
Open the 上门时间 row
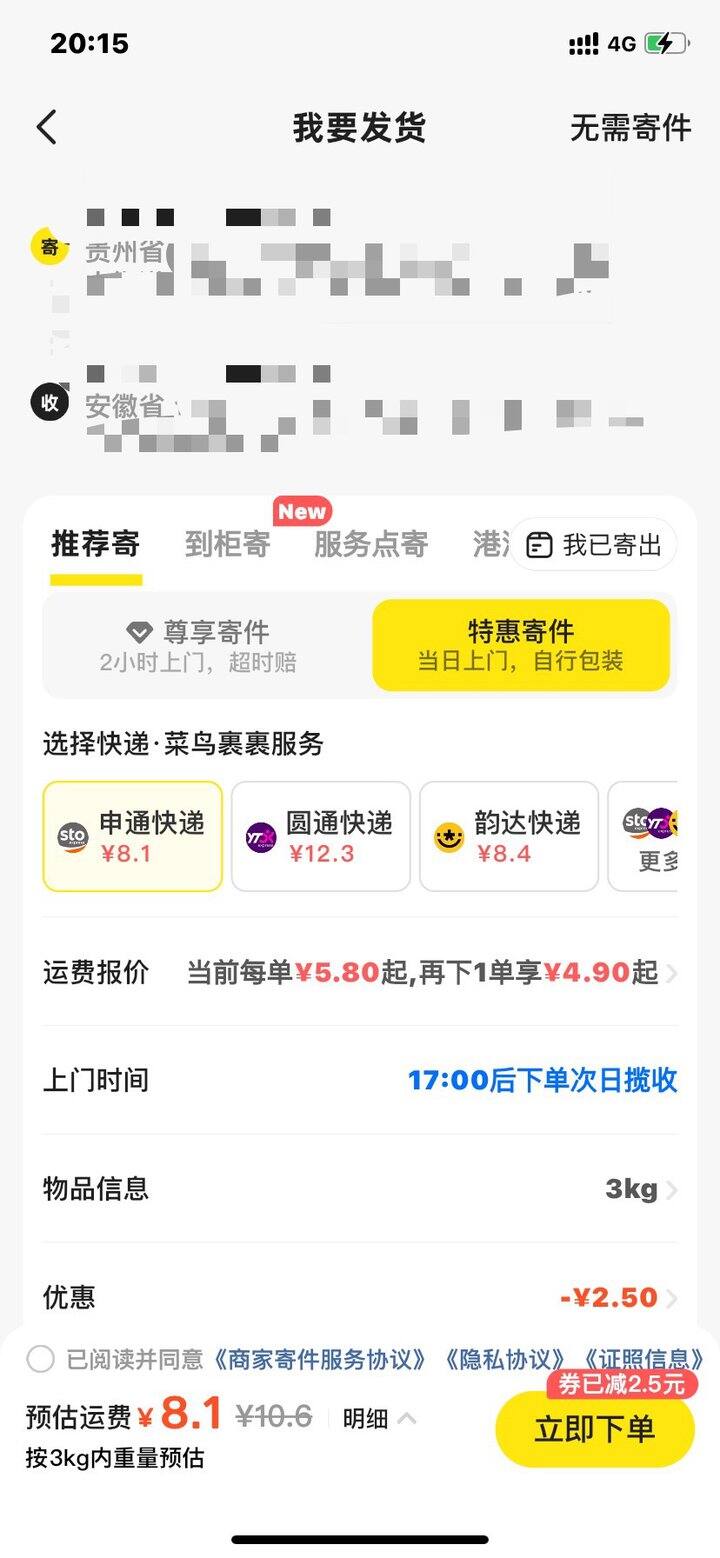coord(360,1080)
